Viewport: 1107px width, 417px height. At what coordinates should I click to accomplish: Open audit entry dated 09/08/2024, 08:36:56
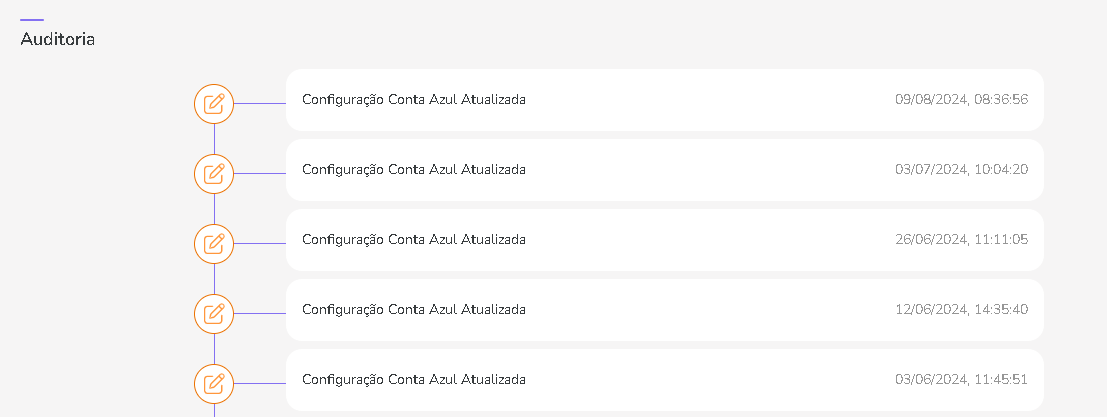coord(664,100)
